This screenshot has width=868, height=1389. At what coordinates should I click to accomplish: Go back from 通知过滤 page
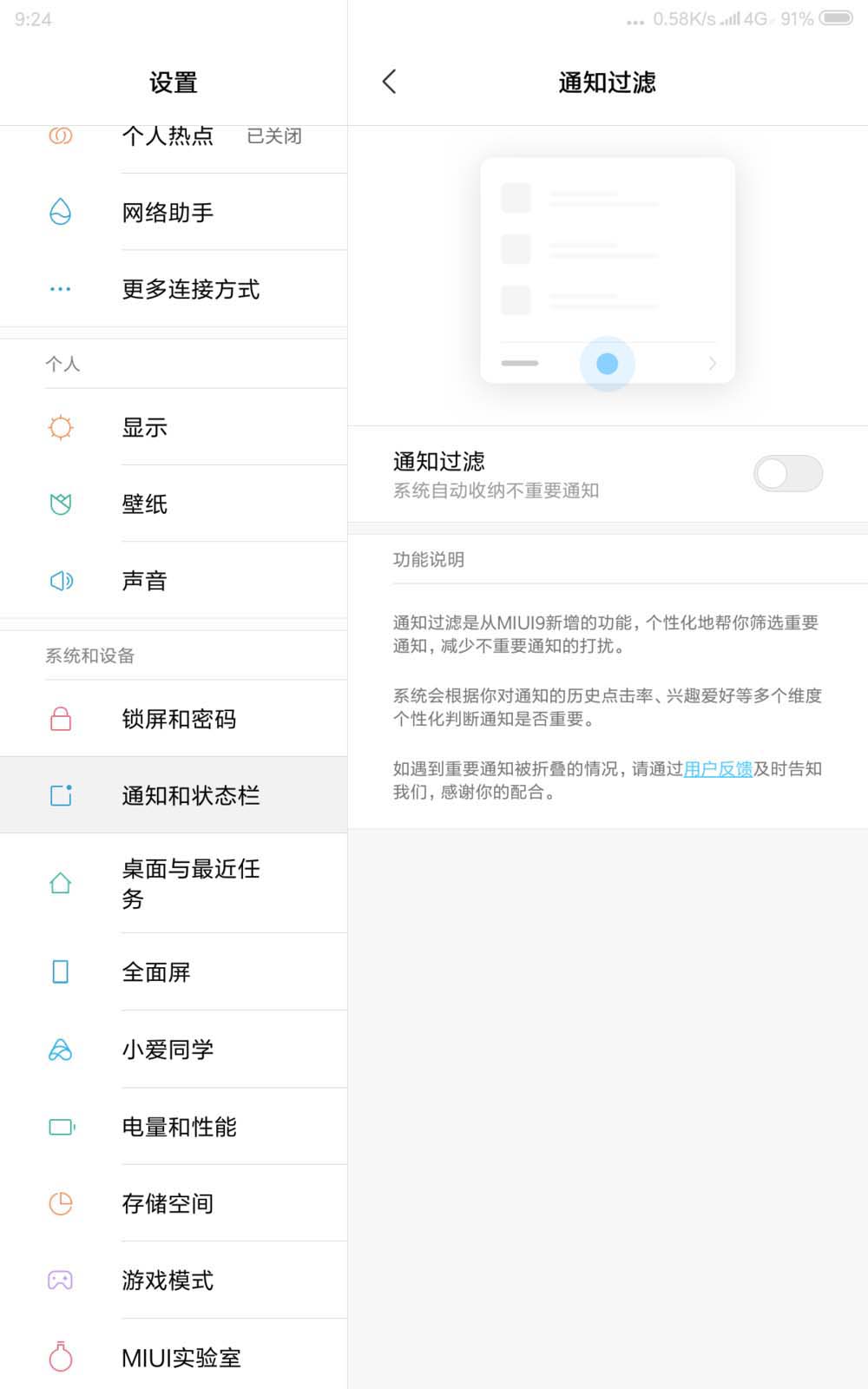pyautogui.click(x=389, y=82)
